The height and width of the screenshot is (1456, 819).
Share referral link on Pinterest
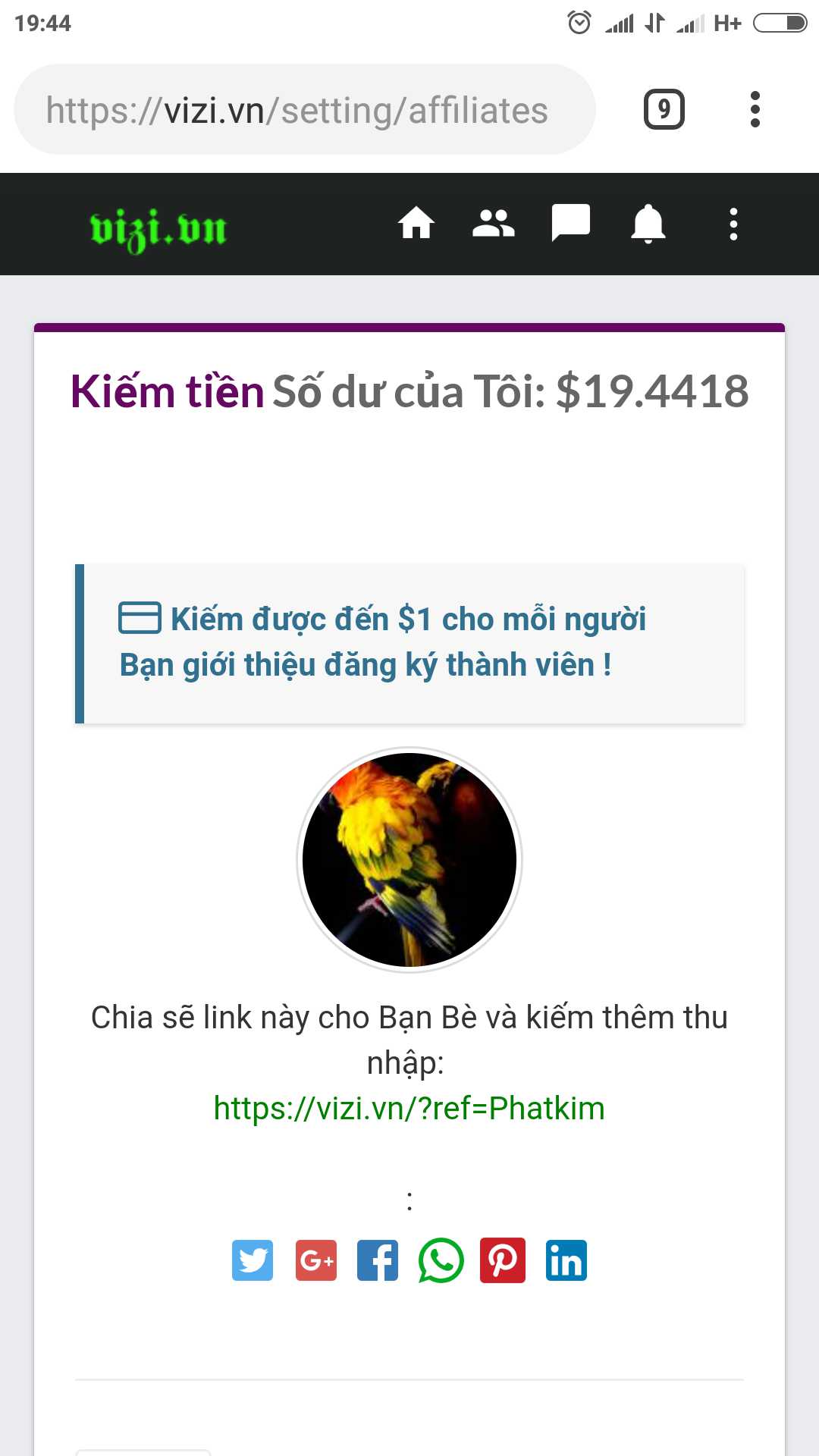pyautogui.click(x=503, y=1260)
